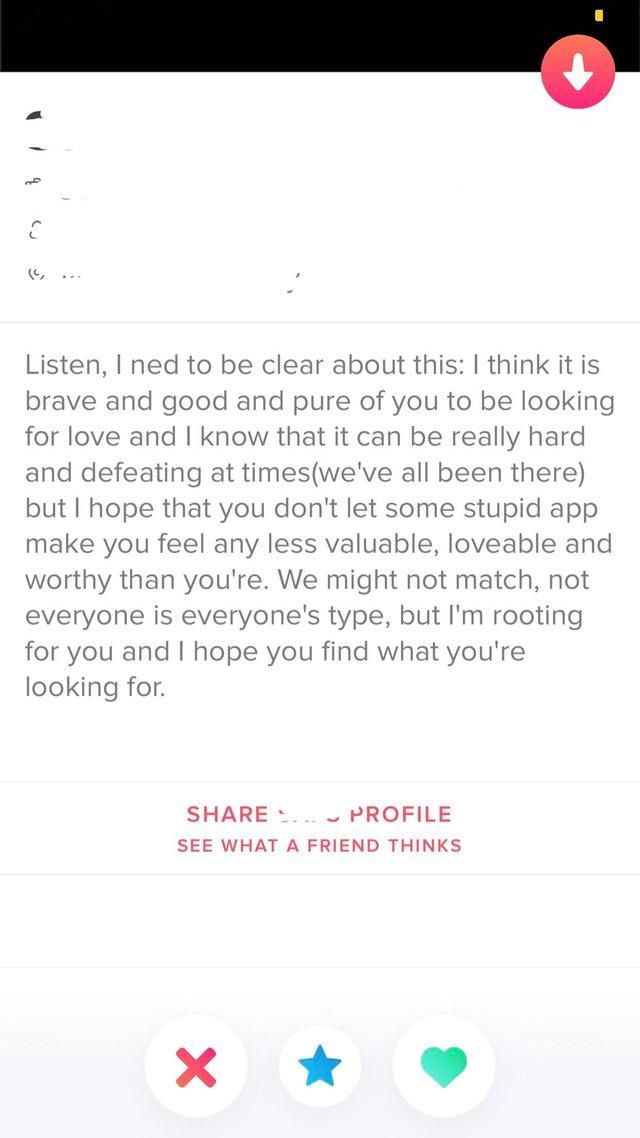Reject the profile with the red X
Image resolution: width=640 pixels, height=1138 pixels.
[196, 1066]
